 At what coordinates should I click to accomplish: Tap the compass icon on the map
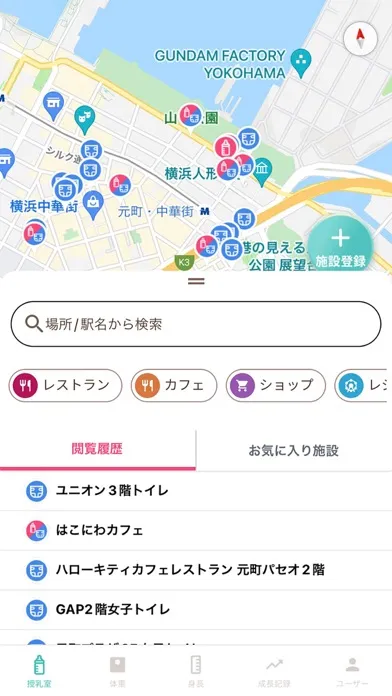click(360, 39)
